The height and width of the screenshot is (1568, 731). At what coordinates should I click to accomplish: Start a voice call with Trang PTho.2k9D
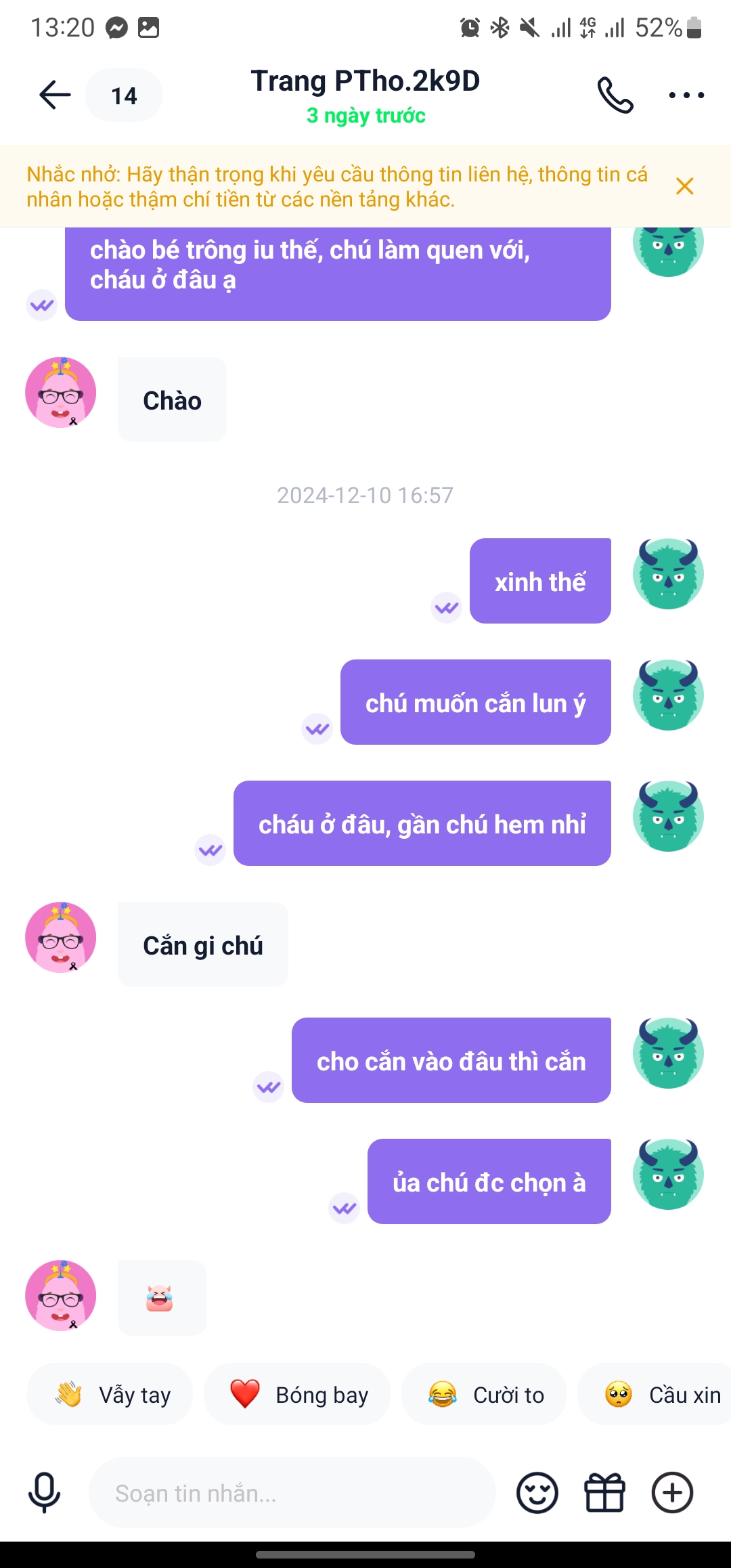pos(615,95)
